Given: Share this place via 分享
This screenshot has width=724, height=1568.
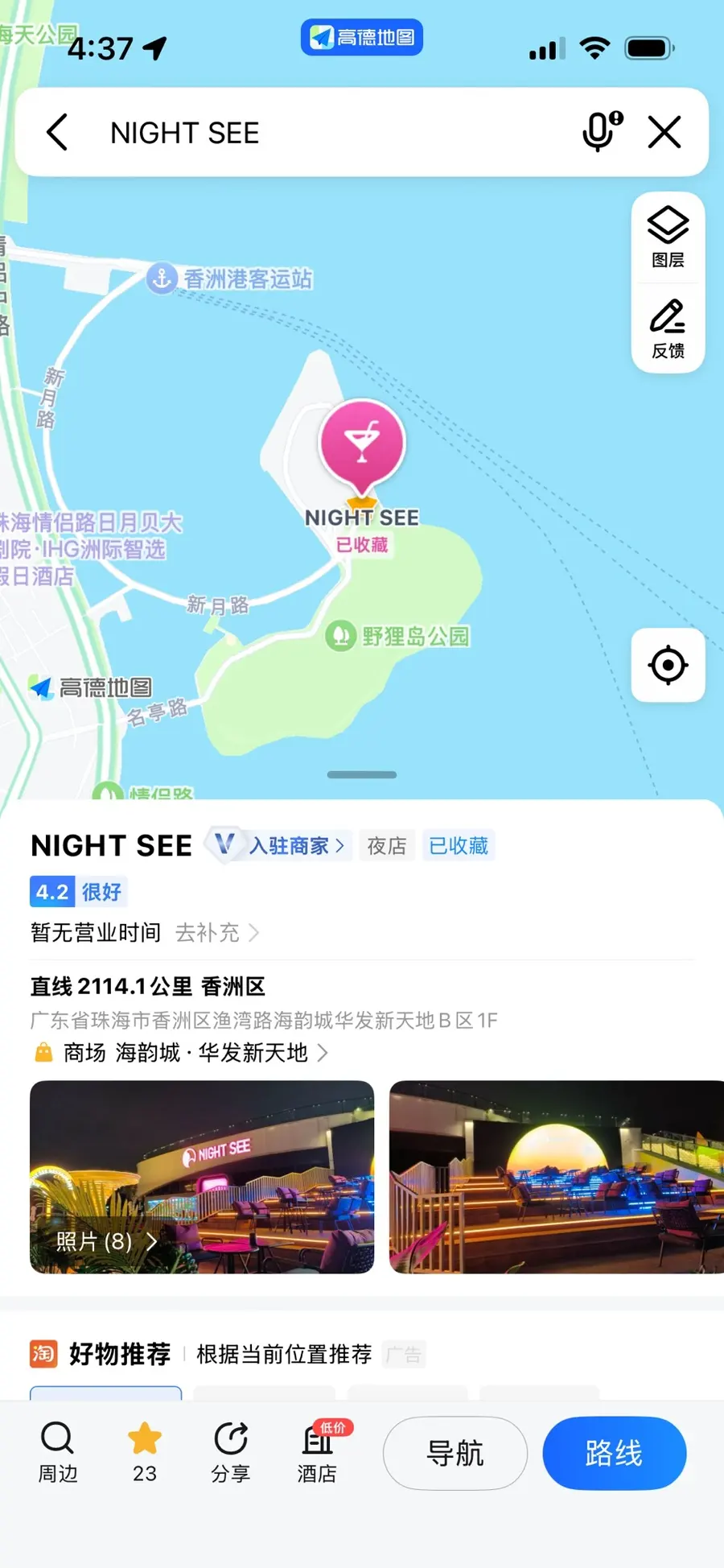Looking at the screenshot, I should [x=231, y=1453].
